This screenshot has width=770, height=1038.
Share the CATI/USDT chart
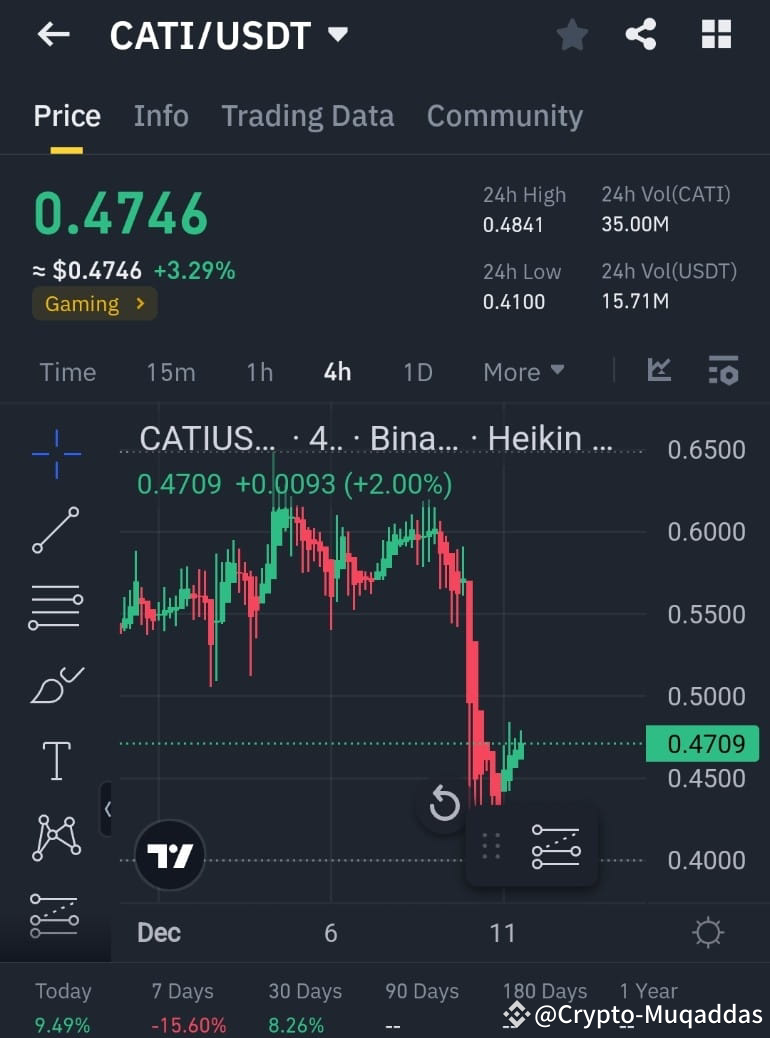click(x=641, y=33)
